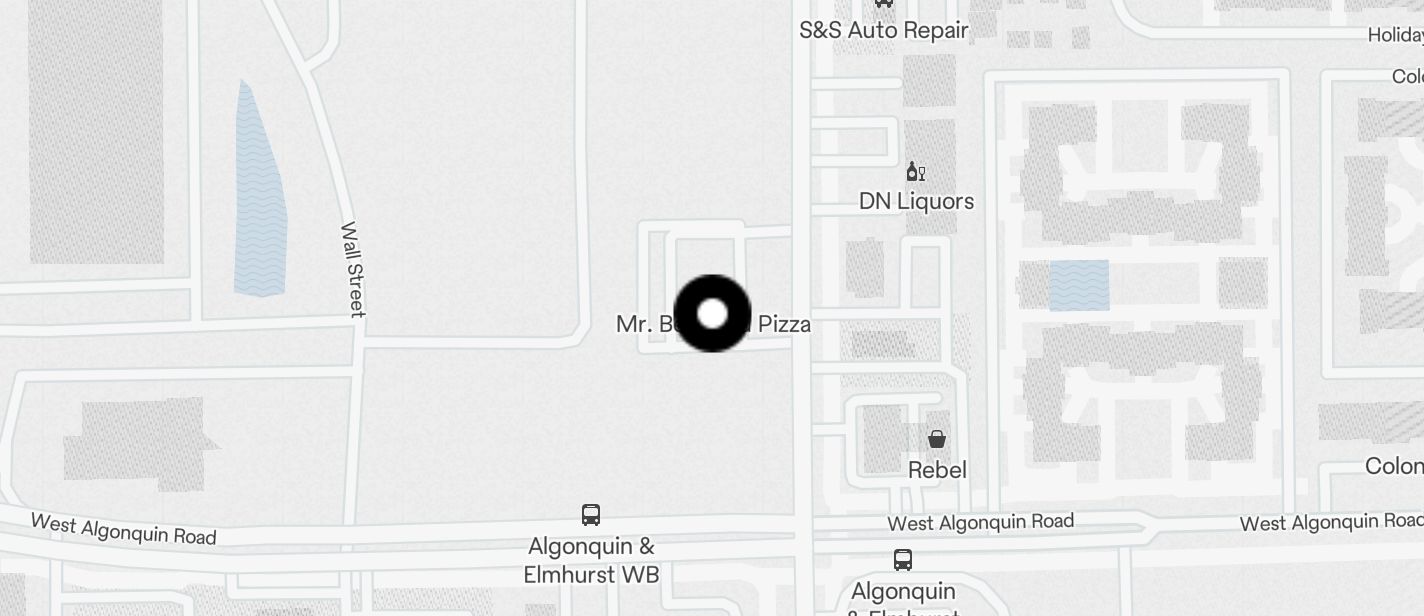Select the Algonquin & Elmhurst WB bus stop
The height and width of the screenshot is (616, 1424).
tap(591, 515)
